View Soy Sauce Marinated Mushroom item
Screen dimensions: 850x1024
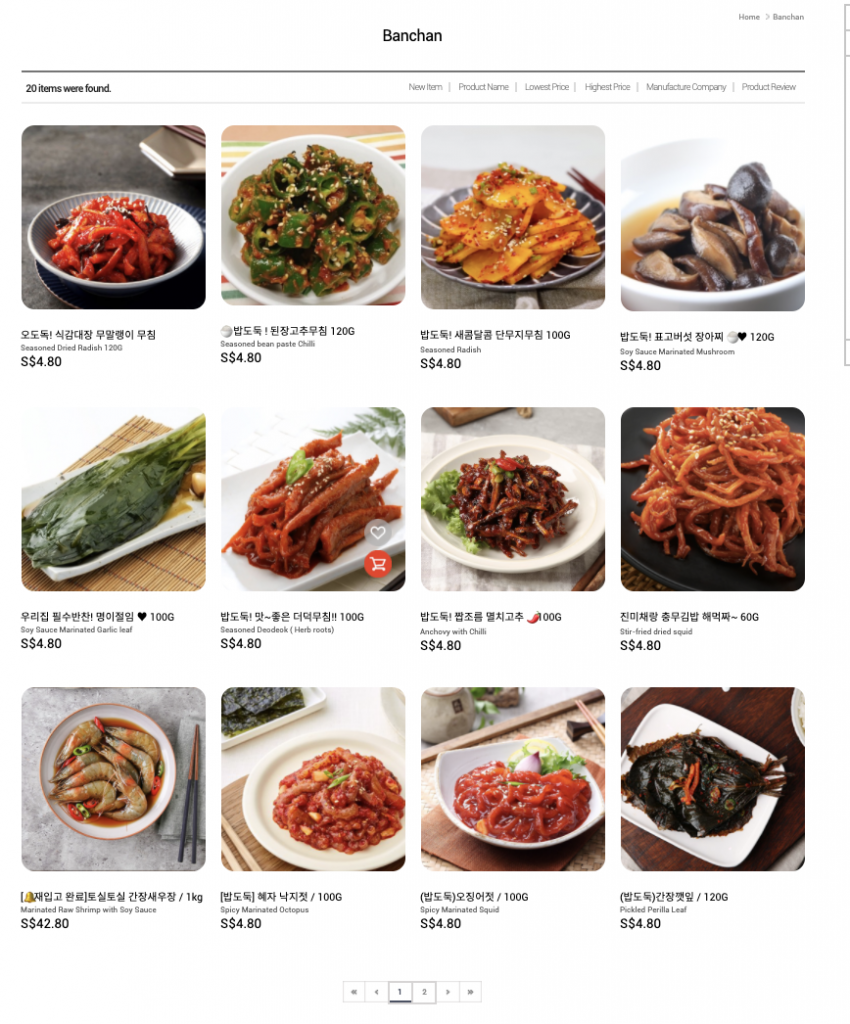[x=712, y=218]
